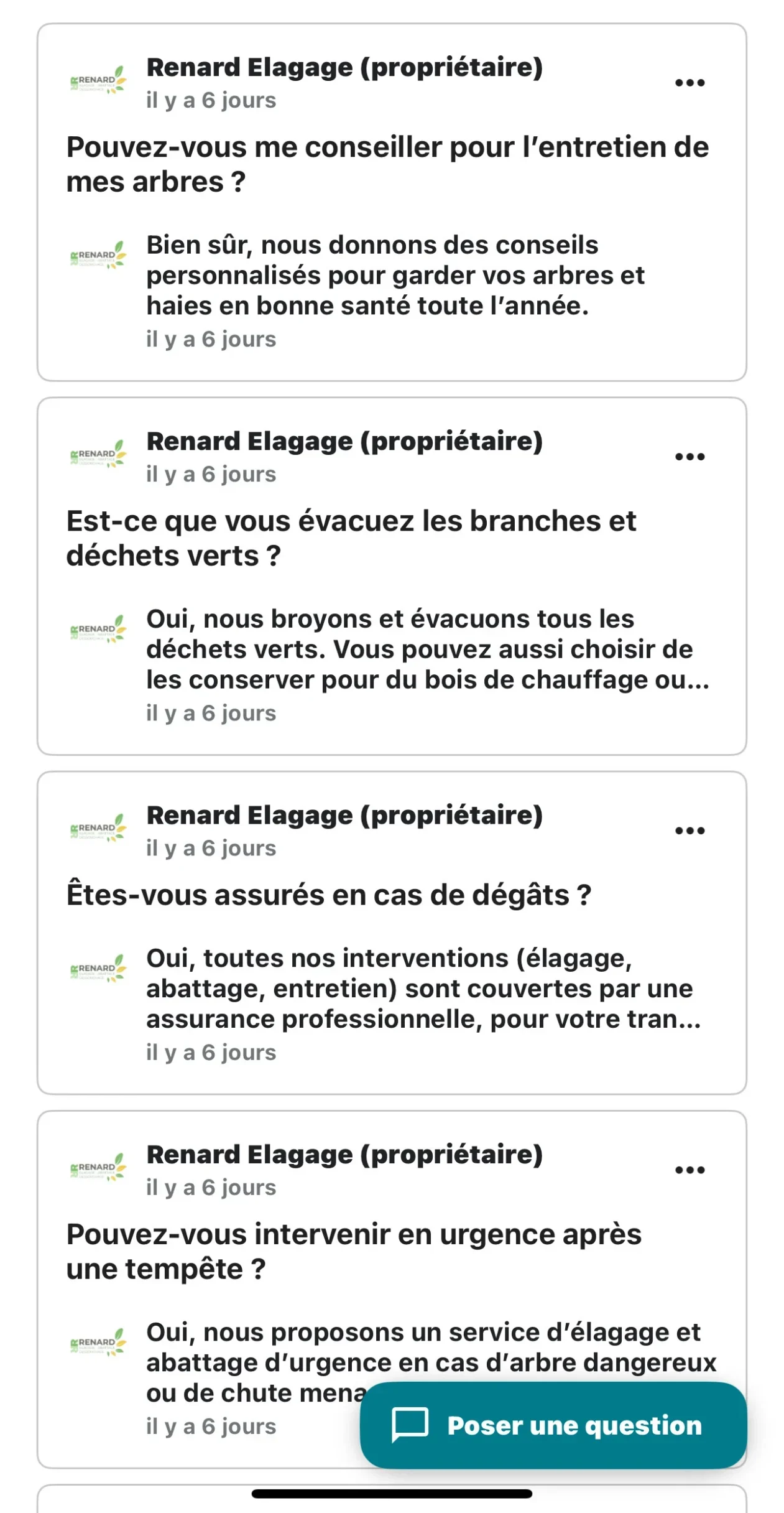784x1513 pixels.
Task: Open options for the insurance damage question
Action: [689, 831]
